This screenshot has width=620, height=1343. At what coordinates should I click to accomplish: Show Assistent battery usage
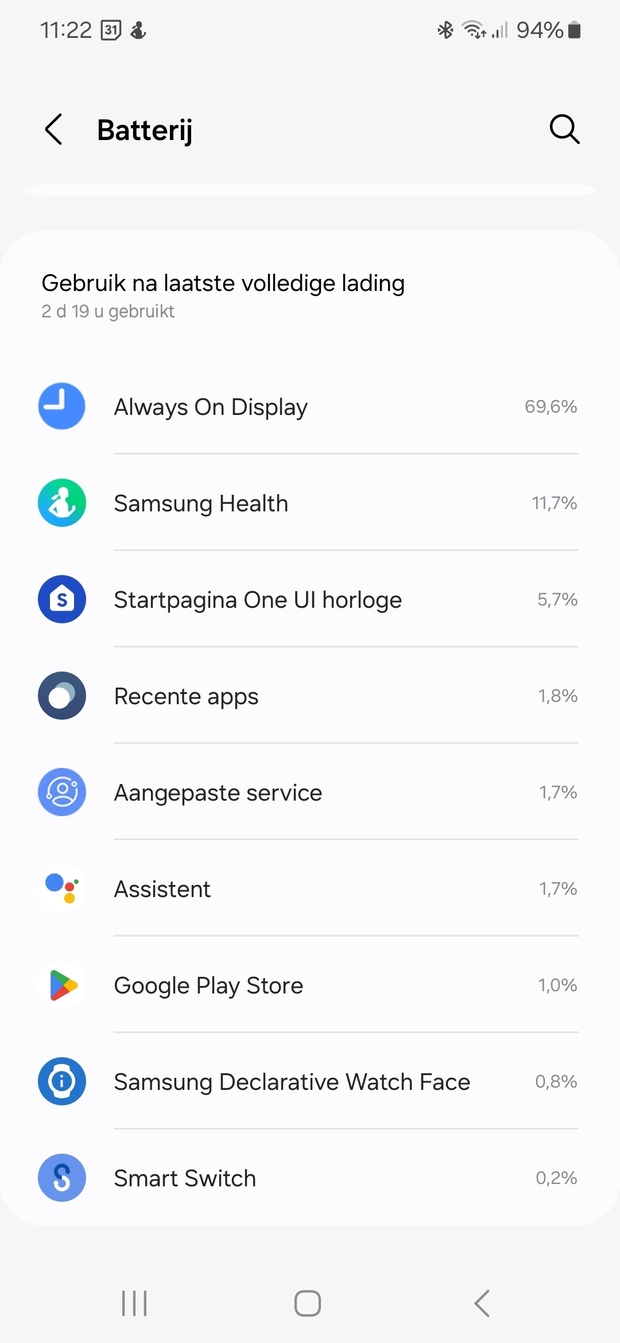coord(309,889)
